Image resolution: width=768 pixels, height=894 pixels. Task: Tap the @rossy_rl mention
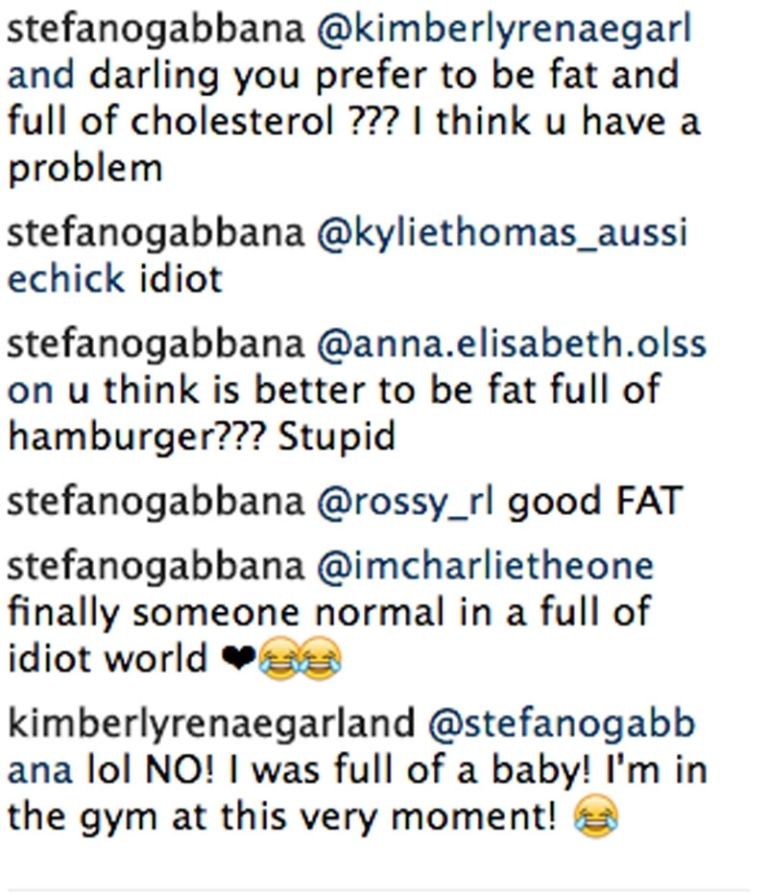pos(405,500)
